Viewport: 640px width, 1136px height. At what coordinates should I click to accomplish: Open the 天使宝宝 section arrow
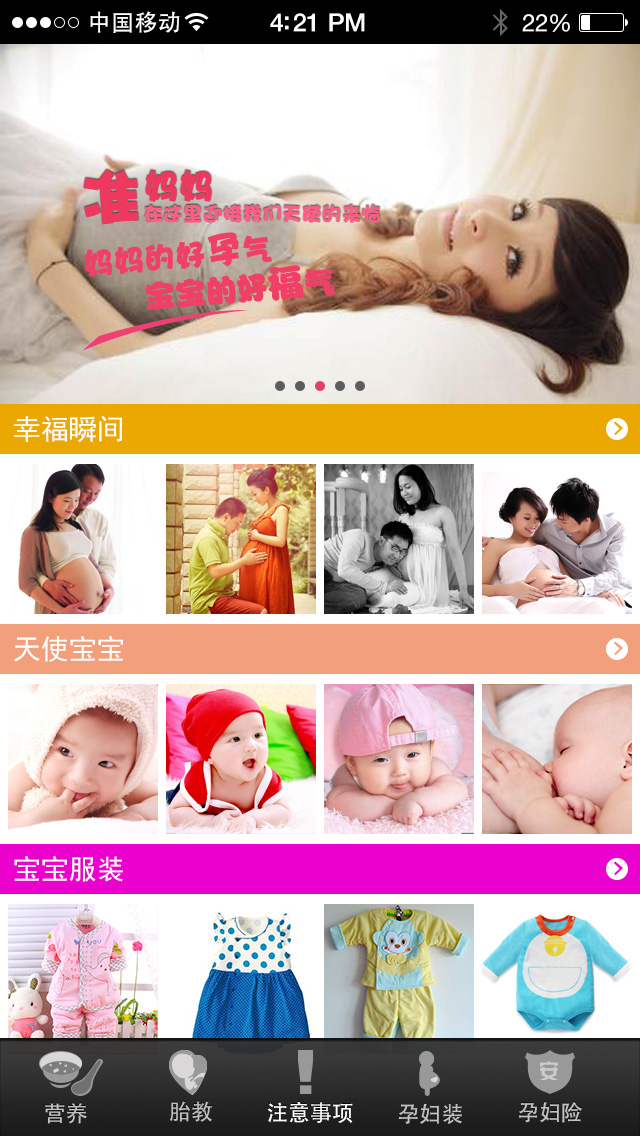coord(617,649)
